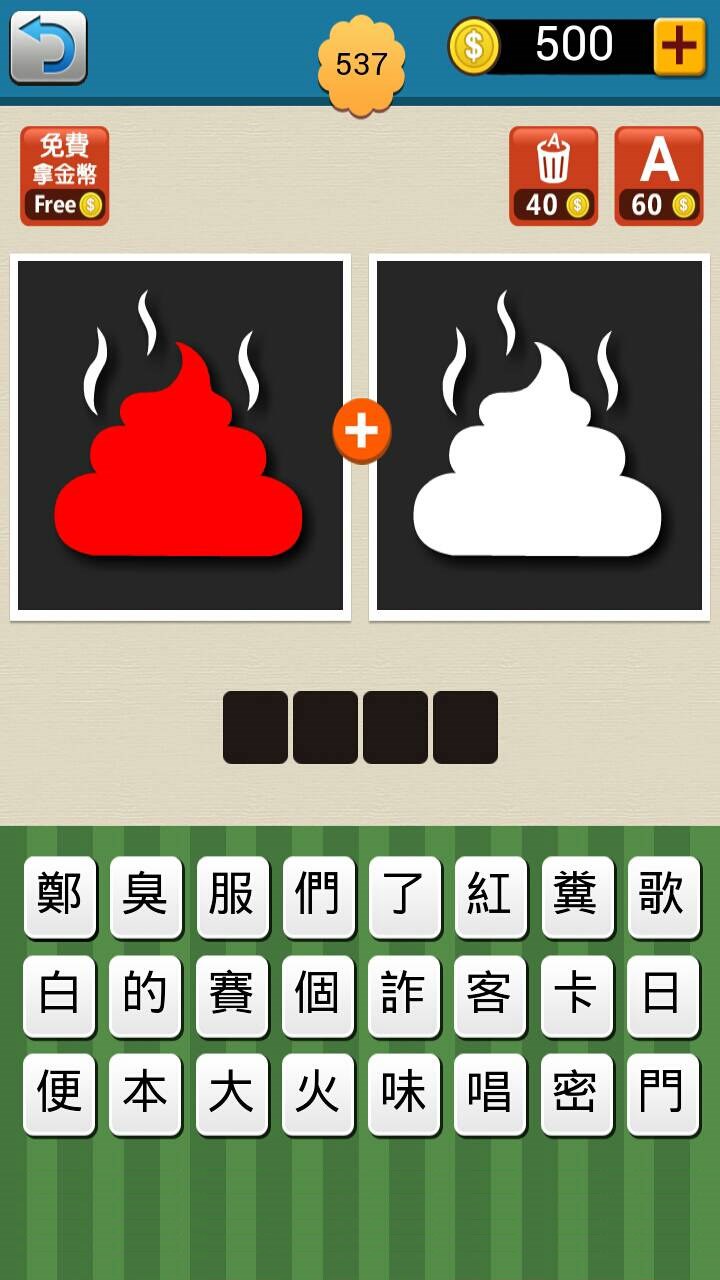Select the 紅 character tile
The image size is (720, 1280).
tap(491, 897)
